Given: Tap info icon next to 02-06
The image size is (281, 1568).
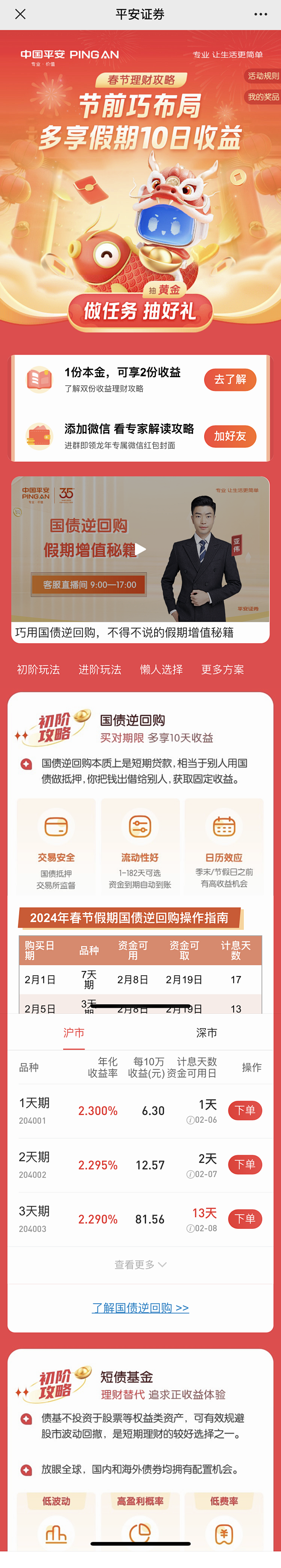Looking at the screenshot, I should click(190, 1121).
